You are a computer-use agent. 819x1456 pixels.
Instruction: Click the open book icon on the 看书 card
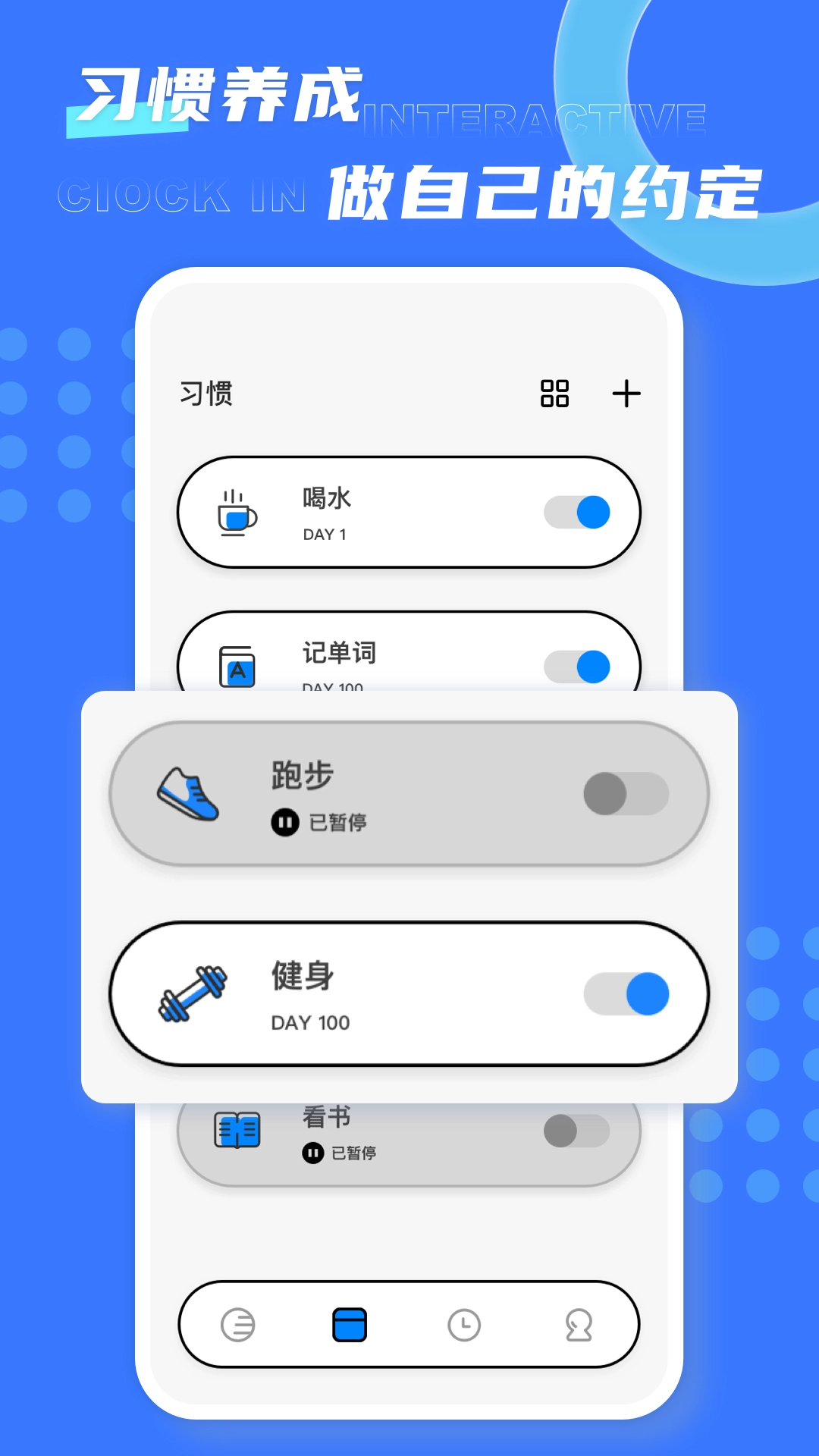[237, 1130]
